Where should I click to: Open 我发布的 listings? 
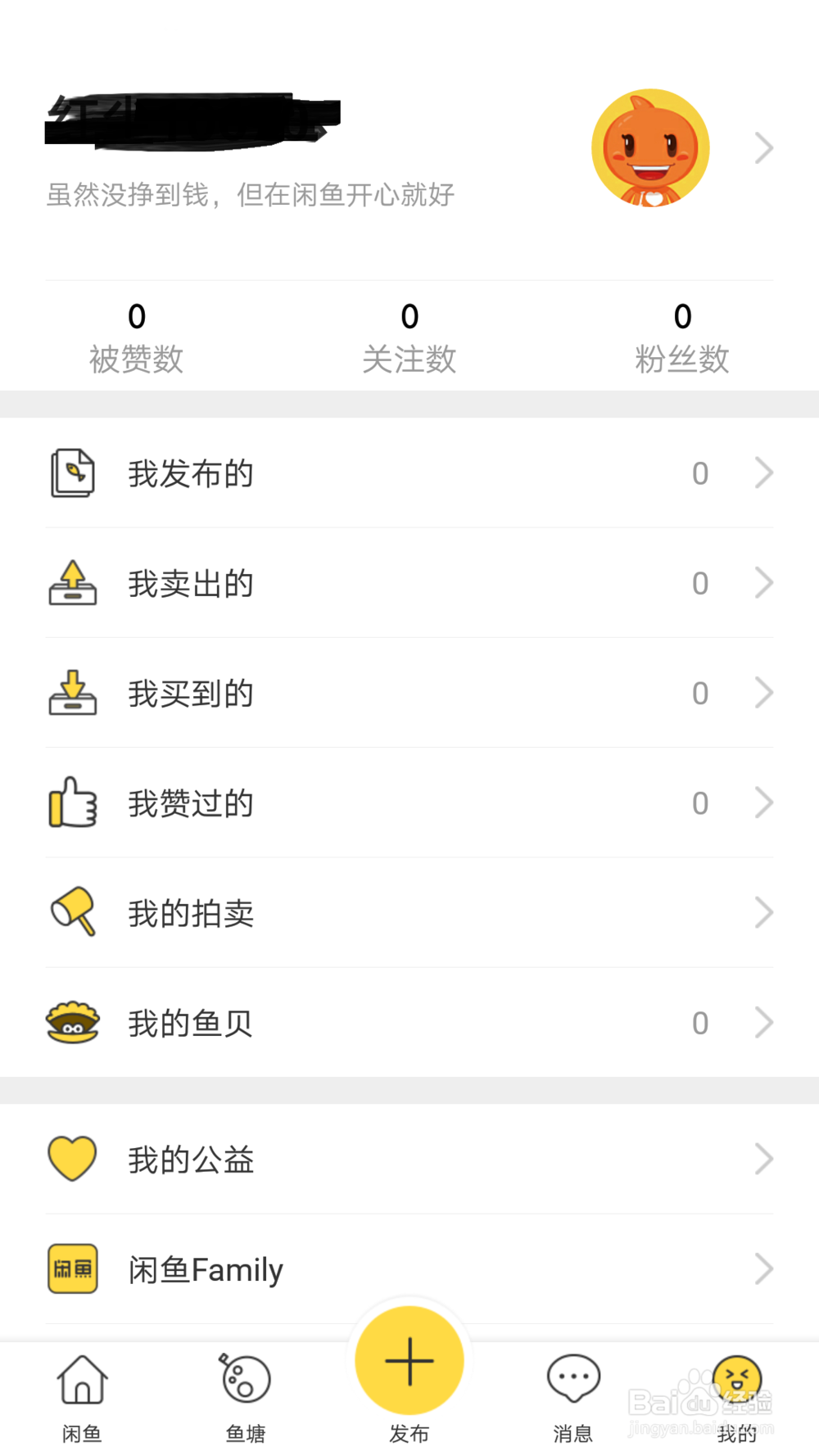409,473
